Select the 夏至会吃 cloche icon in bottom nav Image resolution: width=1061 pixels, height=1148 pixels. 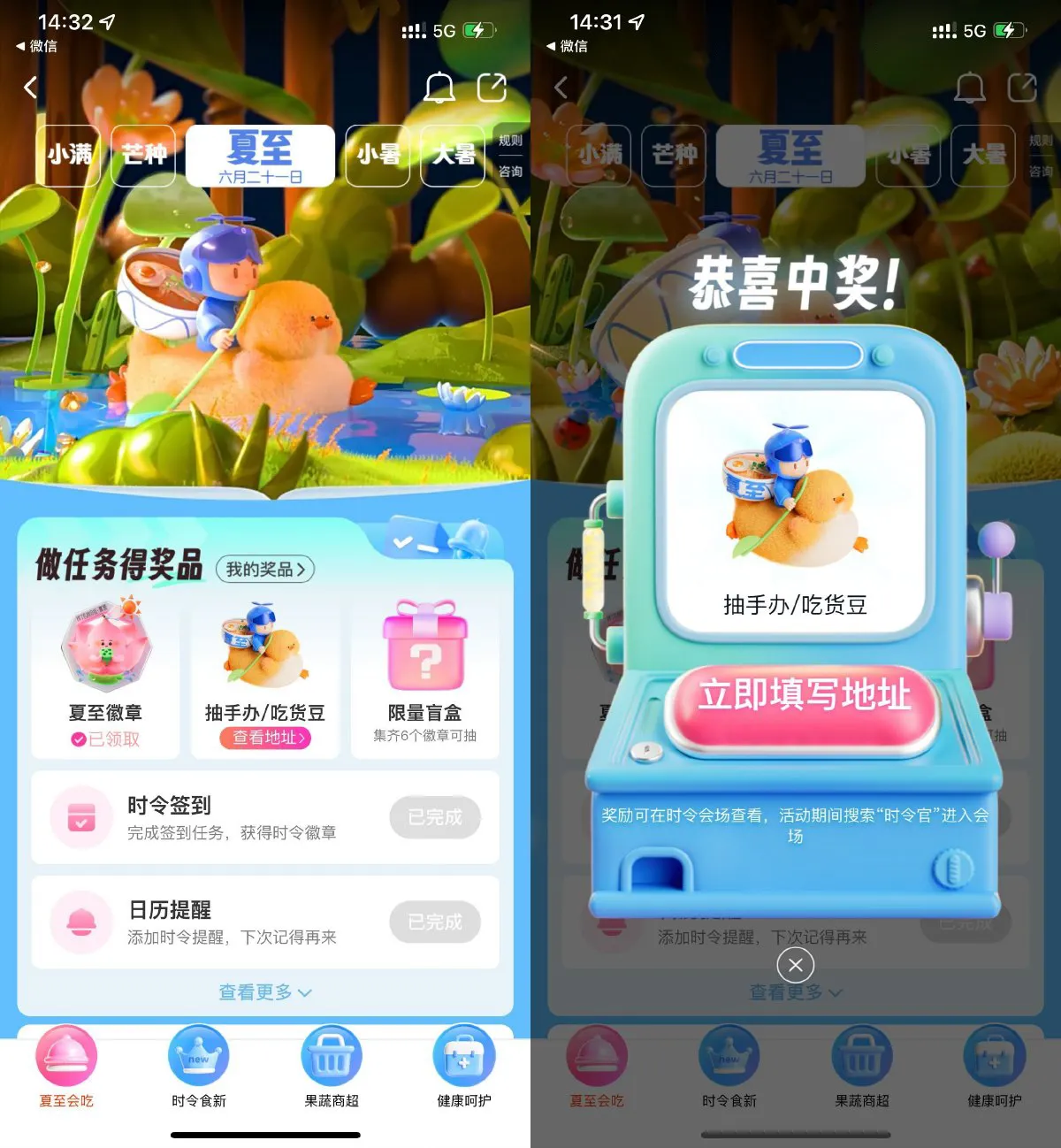pyautogui.click(x=66, y=1055)
